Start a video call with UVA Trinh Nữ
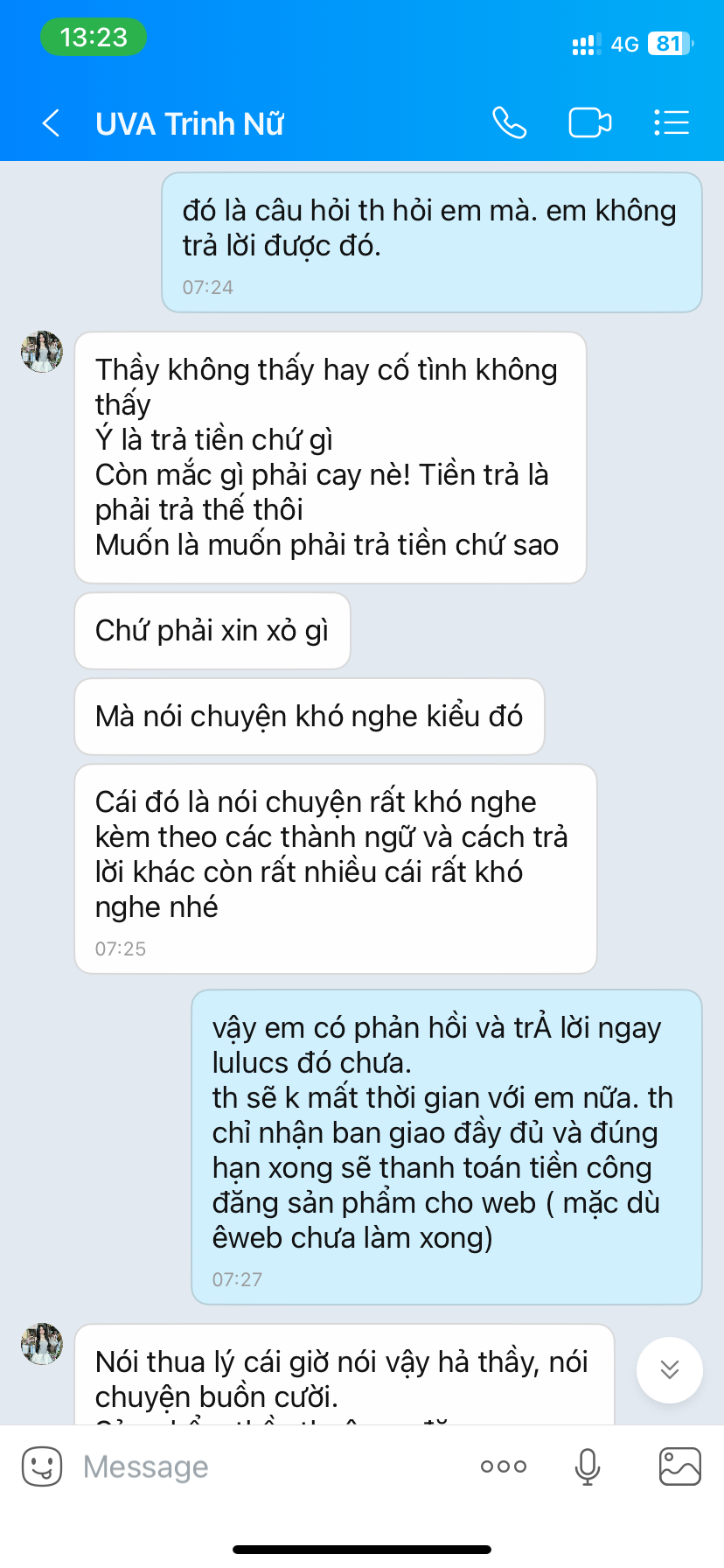Image resolution: width=724 pixels, height=1568 pixels. pos(590,123)
